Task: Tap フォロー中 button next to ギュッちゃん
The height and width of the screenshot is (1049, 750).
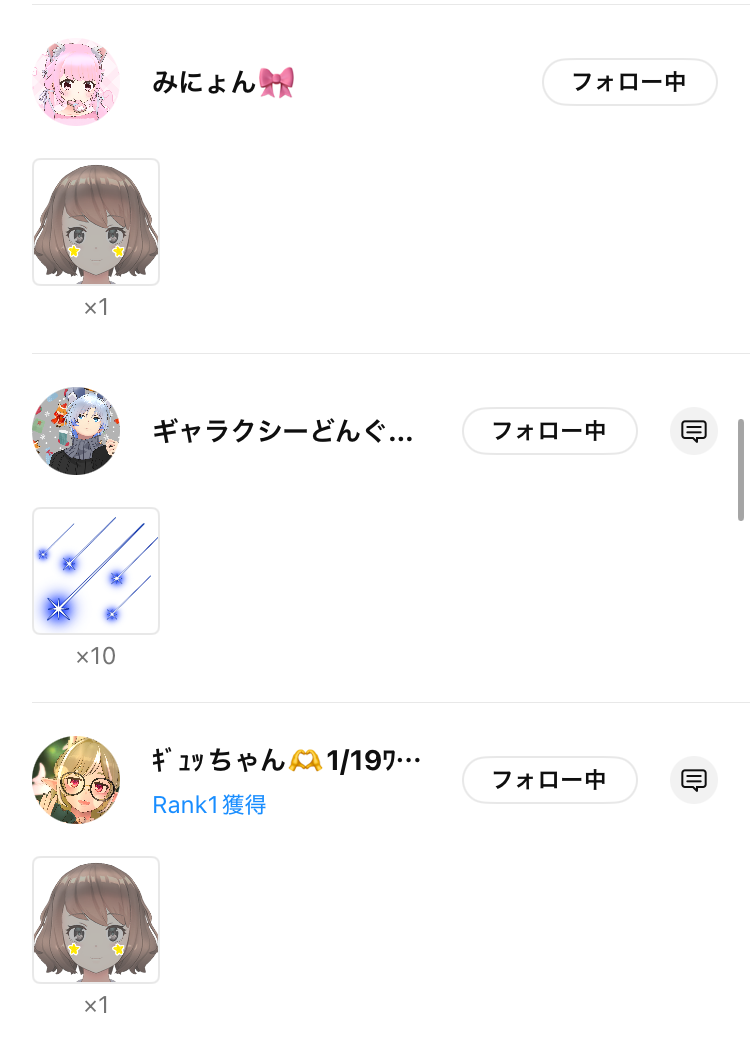Action: 549,780
